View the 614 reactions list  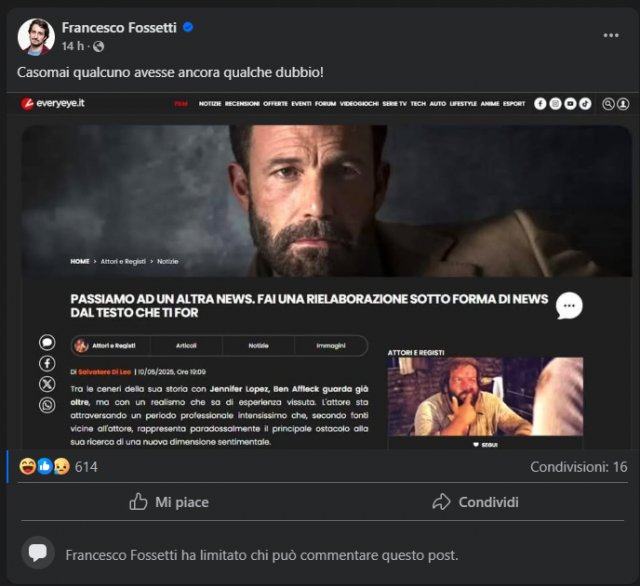[86, 466]
